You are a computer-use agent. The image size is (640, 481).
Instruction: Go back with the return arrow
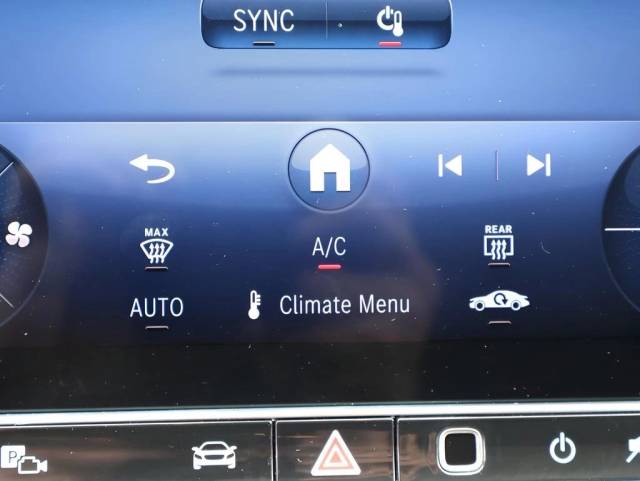[x=152, y=169]
